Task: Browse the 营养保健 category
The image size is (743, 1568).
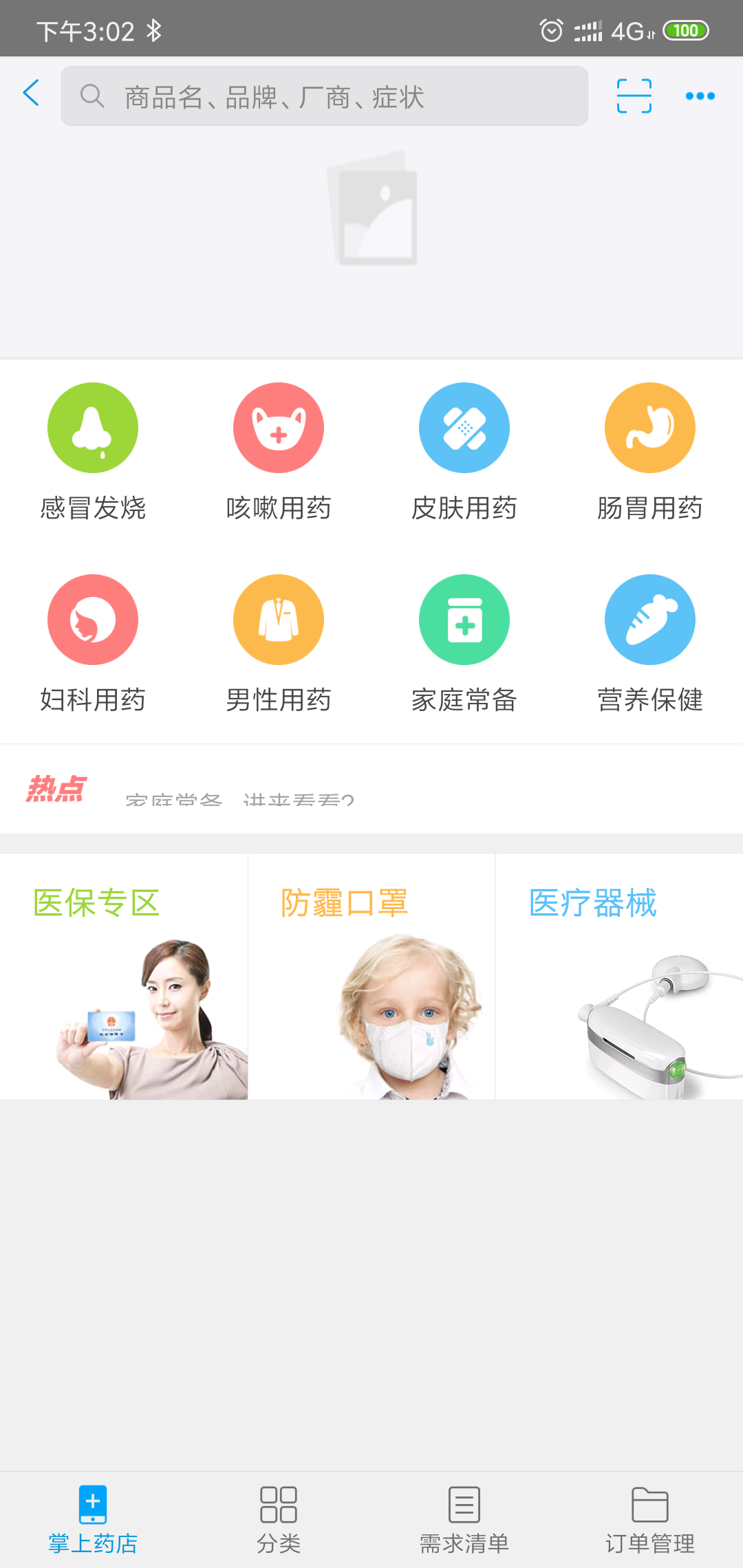Action: [650, 643]
